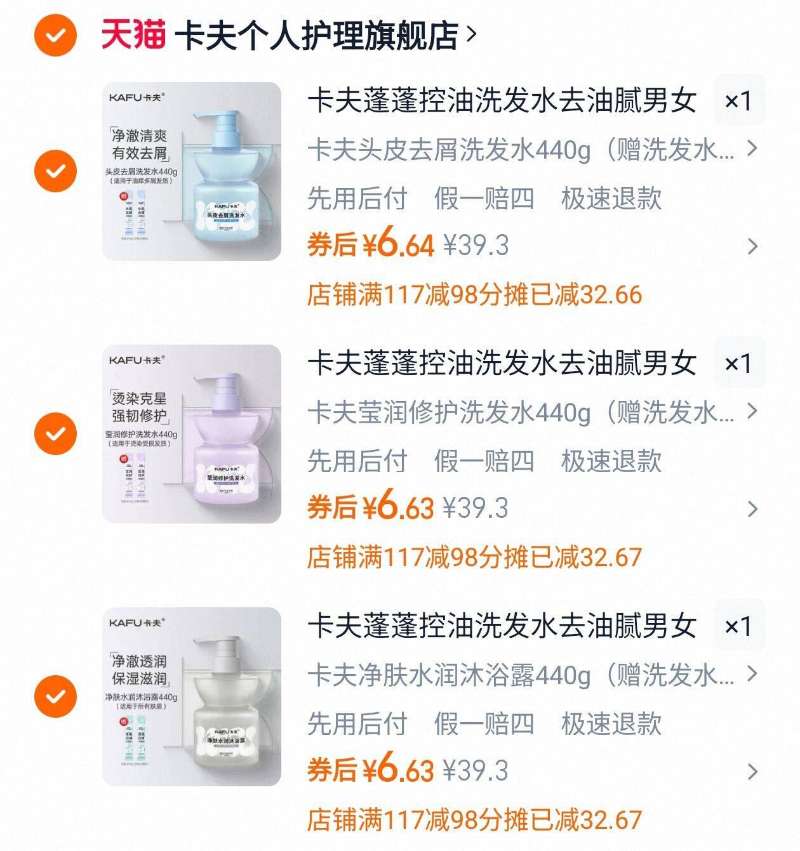Open the 头皮去屑洗发水 product image
Viewport: 800px width, 851px height.
pos(192,171)
